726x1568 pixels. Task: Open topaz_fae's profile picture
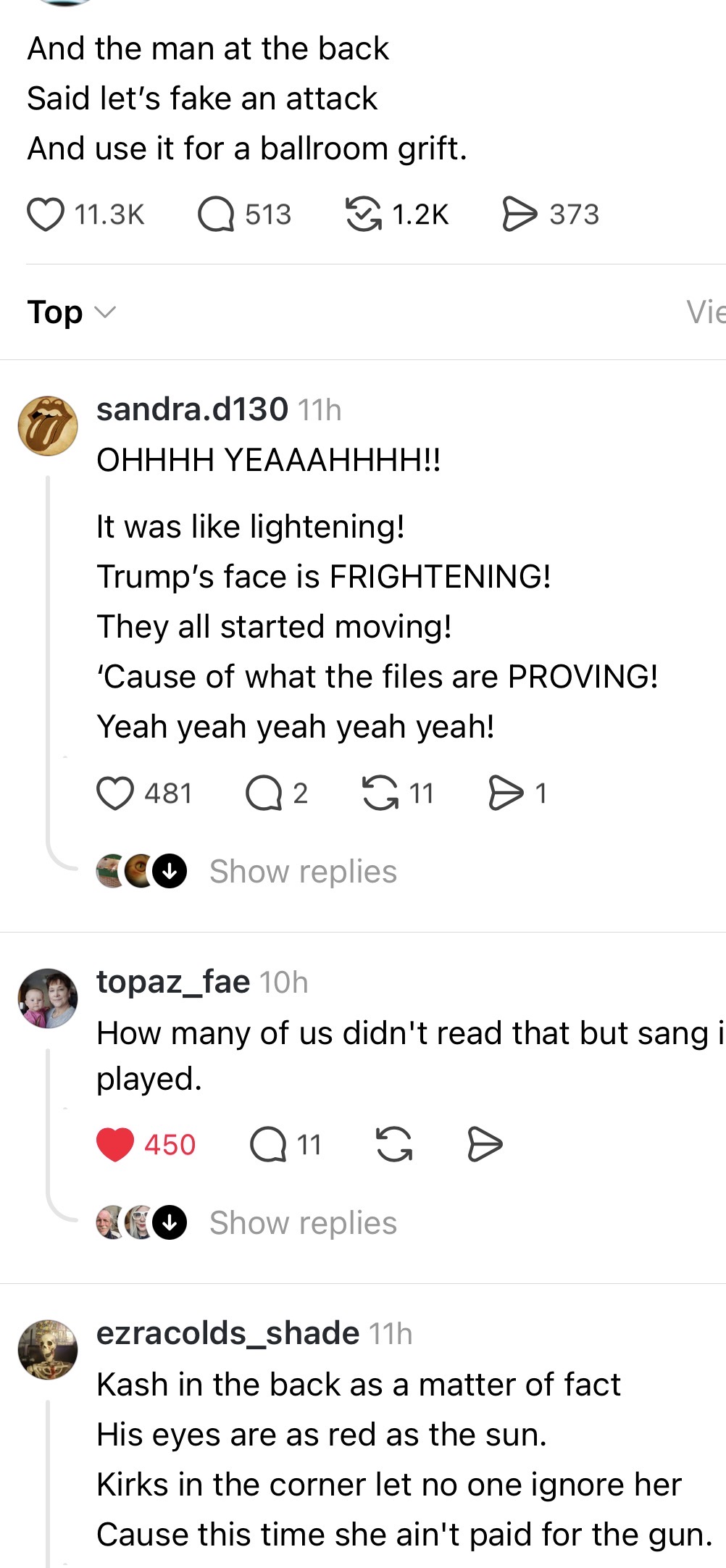click(x=48, y=998)
